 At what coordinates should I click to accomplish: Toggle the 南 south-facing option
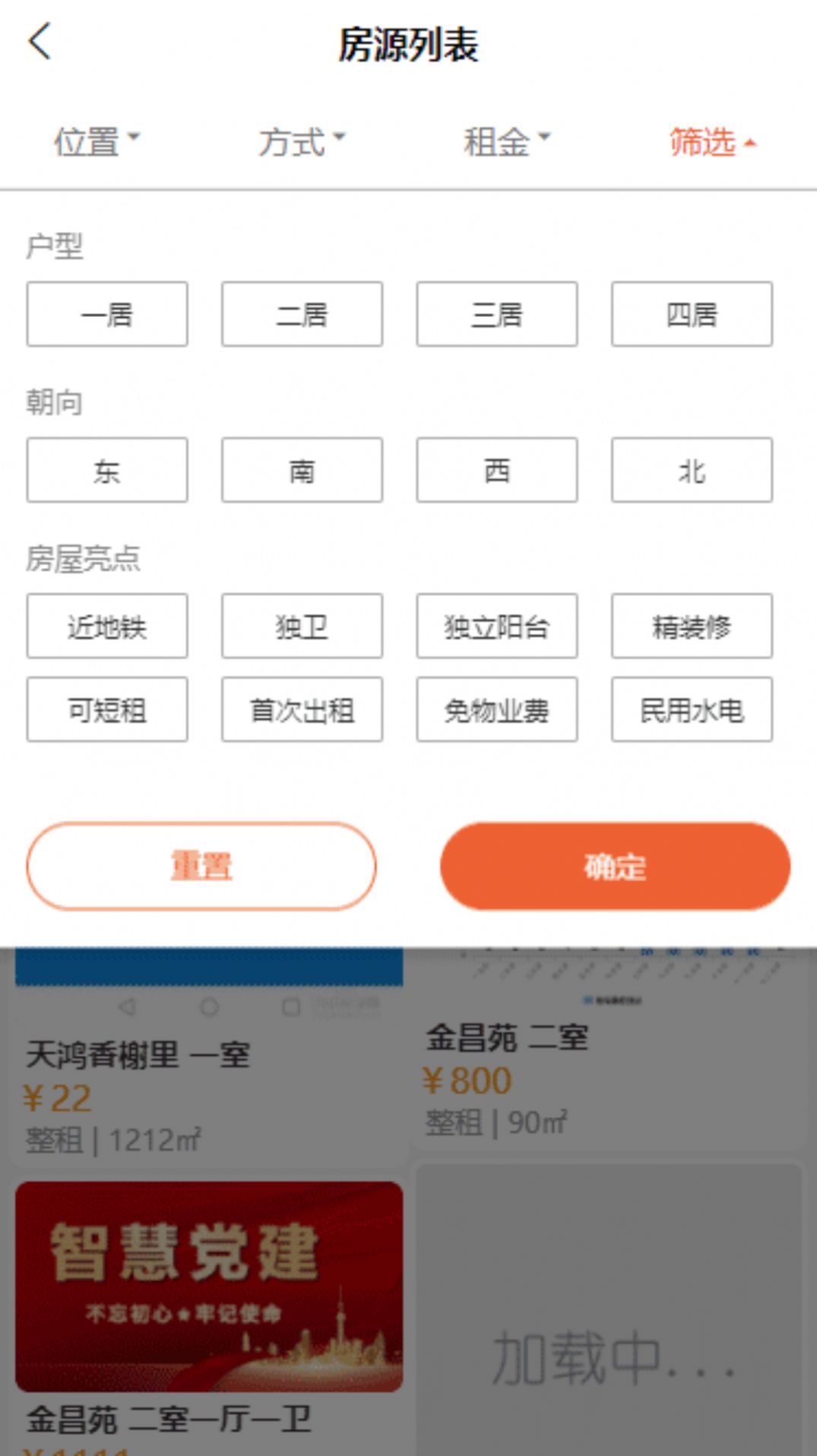click(302, 470)
